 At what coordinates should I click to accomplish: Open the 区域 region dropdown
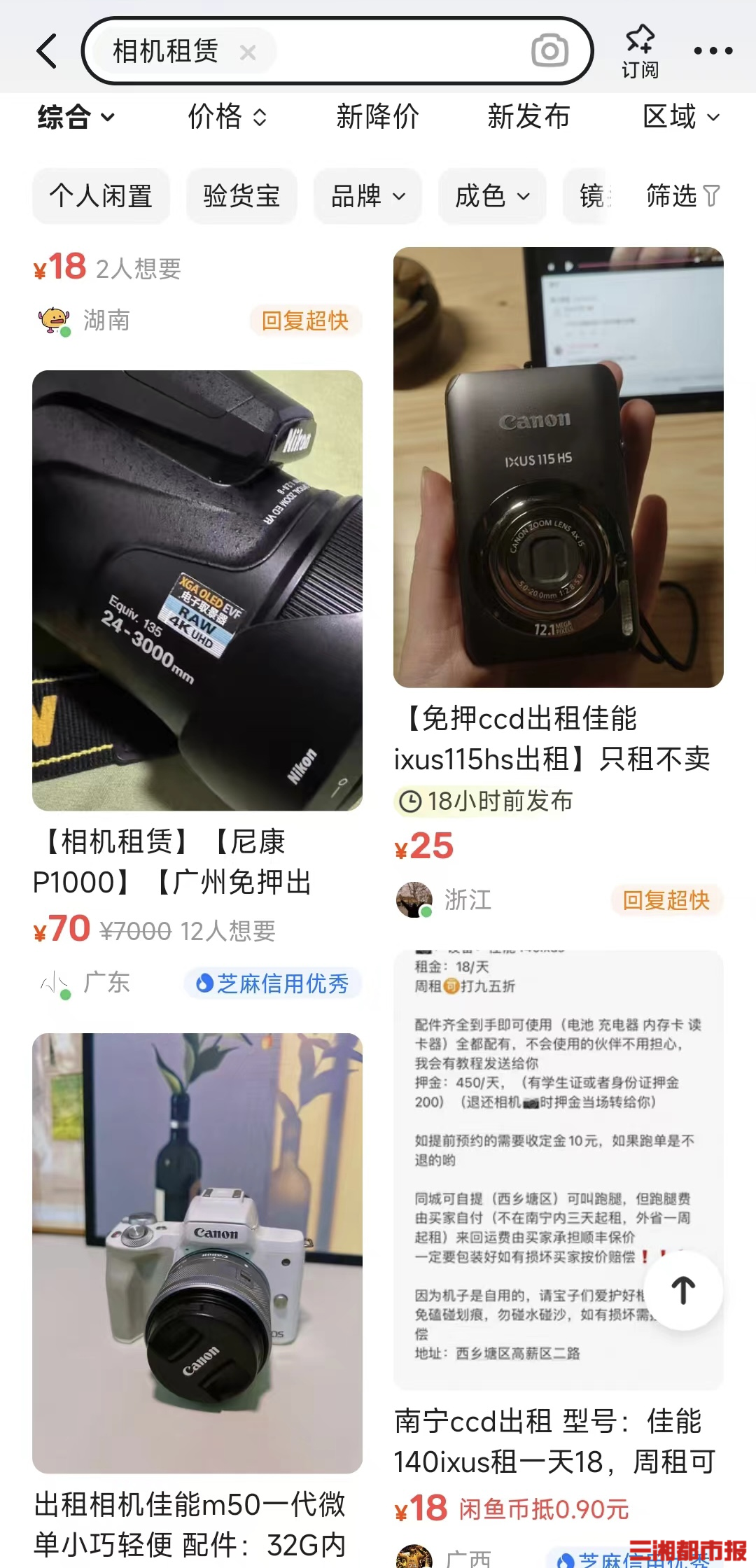(680, 117)
